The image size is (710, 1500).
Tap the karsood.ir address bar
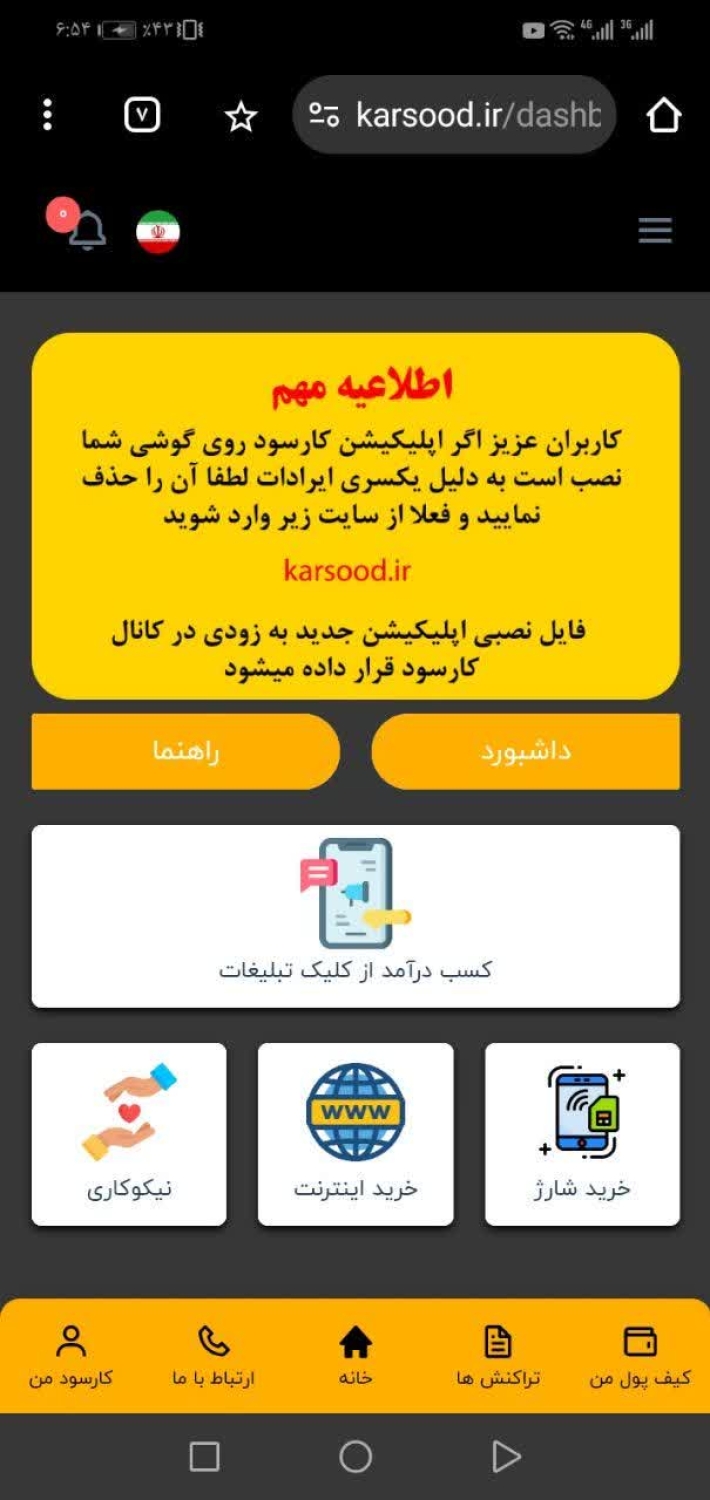tap(454, 115)
